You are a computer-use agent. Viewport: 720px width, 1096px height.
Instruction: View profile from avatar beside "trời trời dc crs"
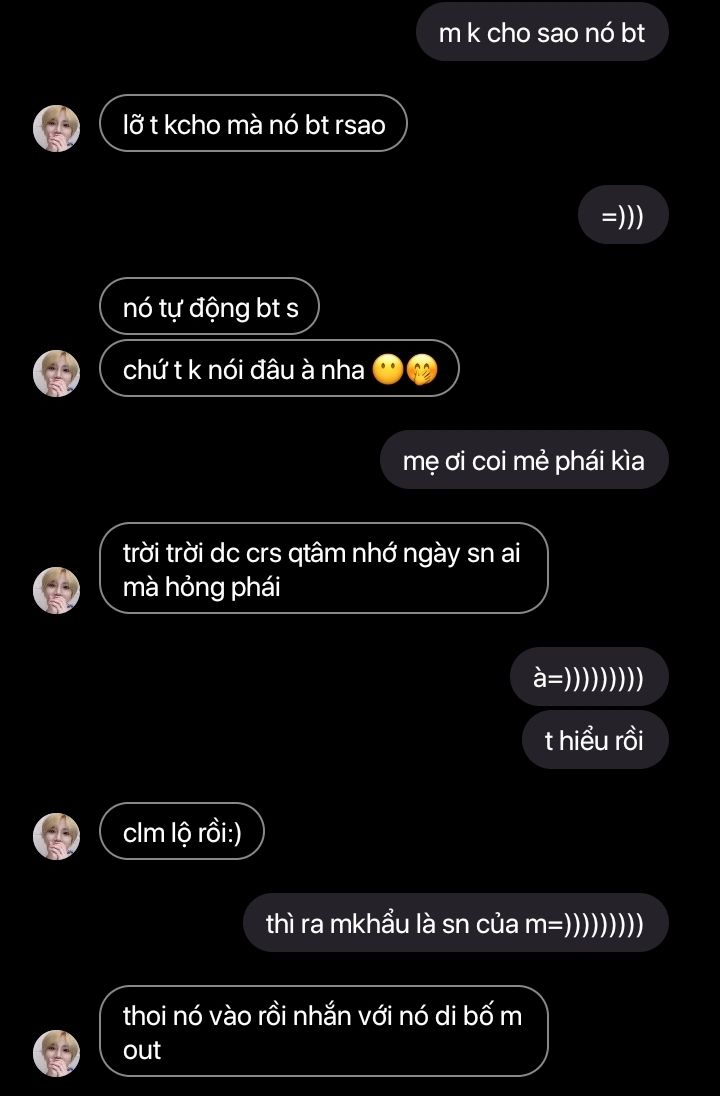(x=56, y=590)
